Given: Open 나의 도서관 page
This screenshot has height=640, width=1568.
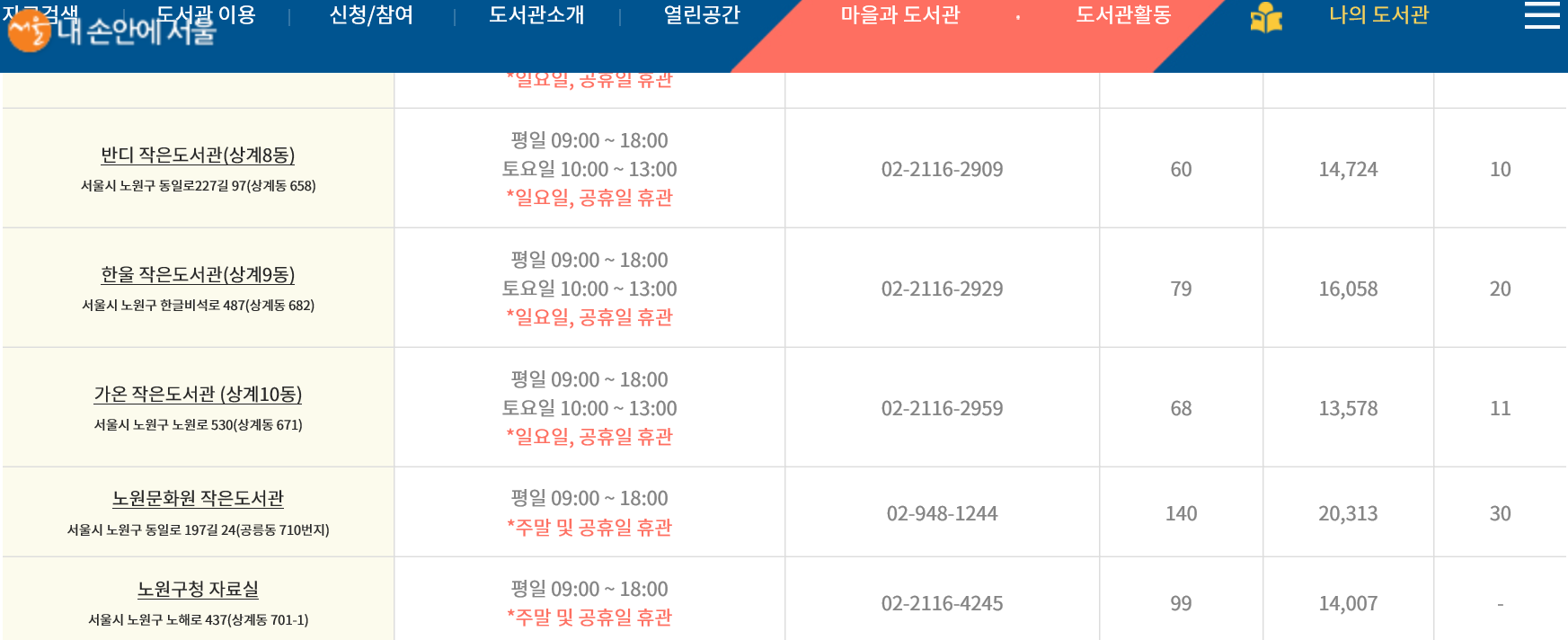Looking at the screenshot, I should [x=1378, y=15].
